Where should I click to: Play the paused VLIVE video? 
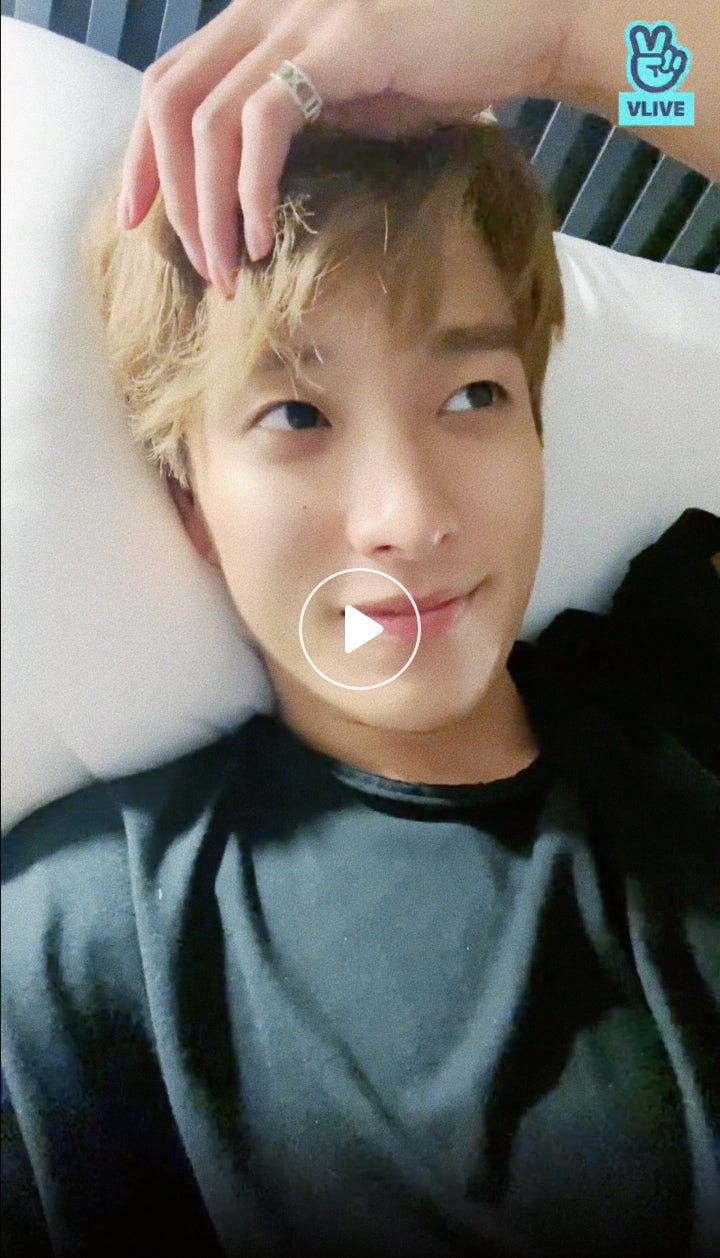click(360, 629)
